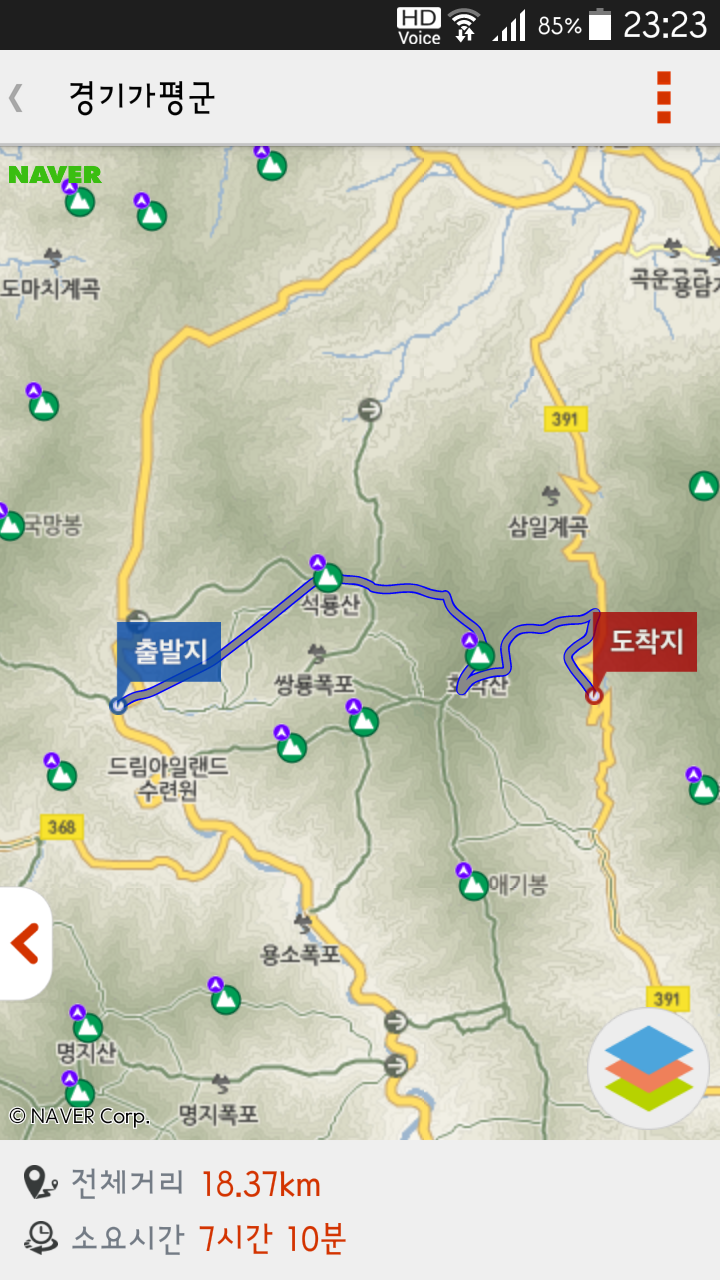Select the 국망봉 mountain marker
The image size is (720, 1280).
10,524
